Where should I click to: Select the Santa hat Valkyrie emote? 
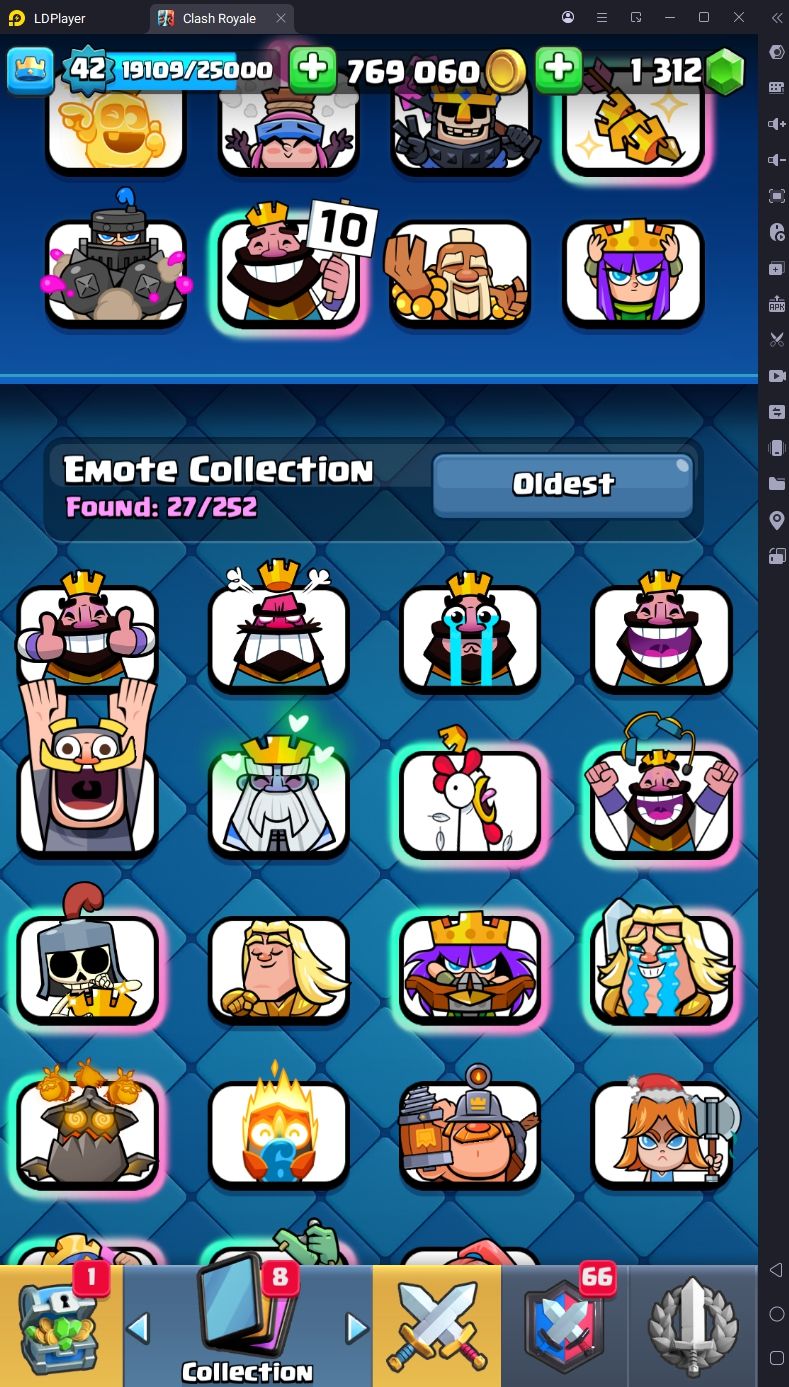click(x=661, y=1132)
